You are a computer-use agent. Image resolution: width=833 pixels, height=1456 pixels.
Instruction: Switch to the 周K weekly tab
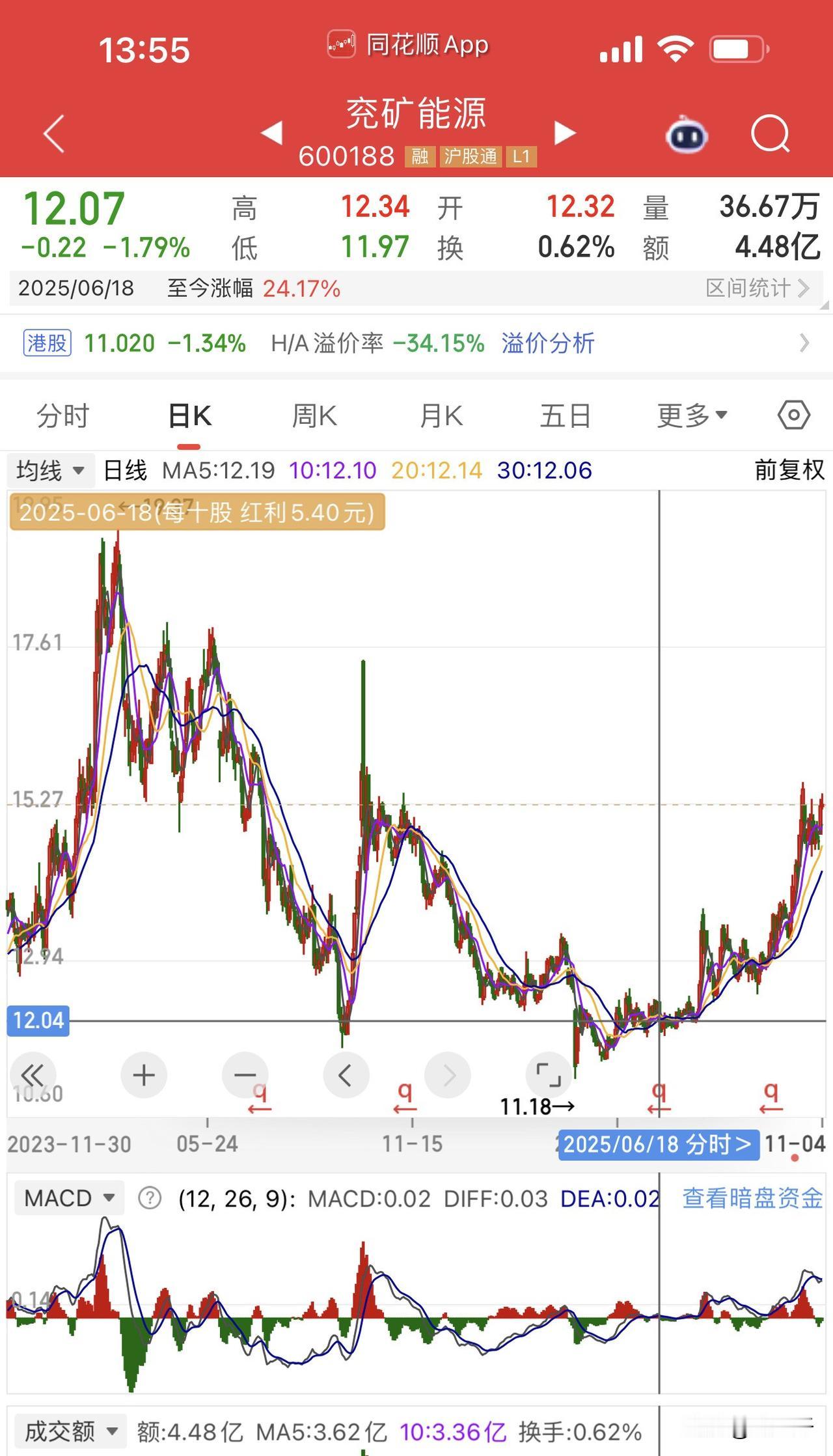pyautogui.click(x=314, y=415)
